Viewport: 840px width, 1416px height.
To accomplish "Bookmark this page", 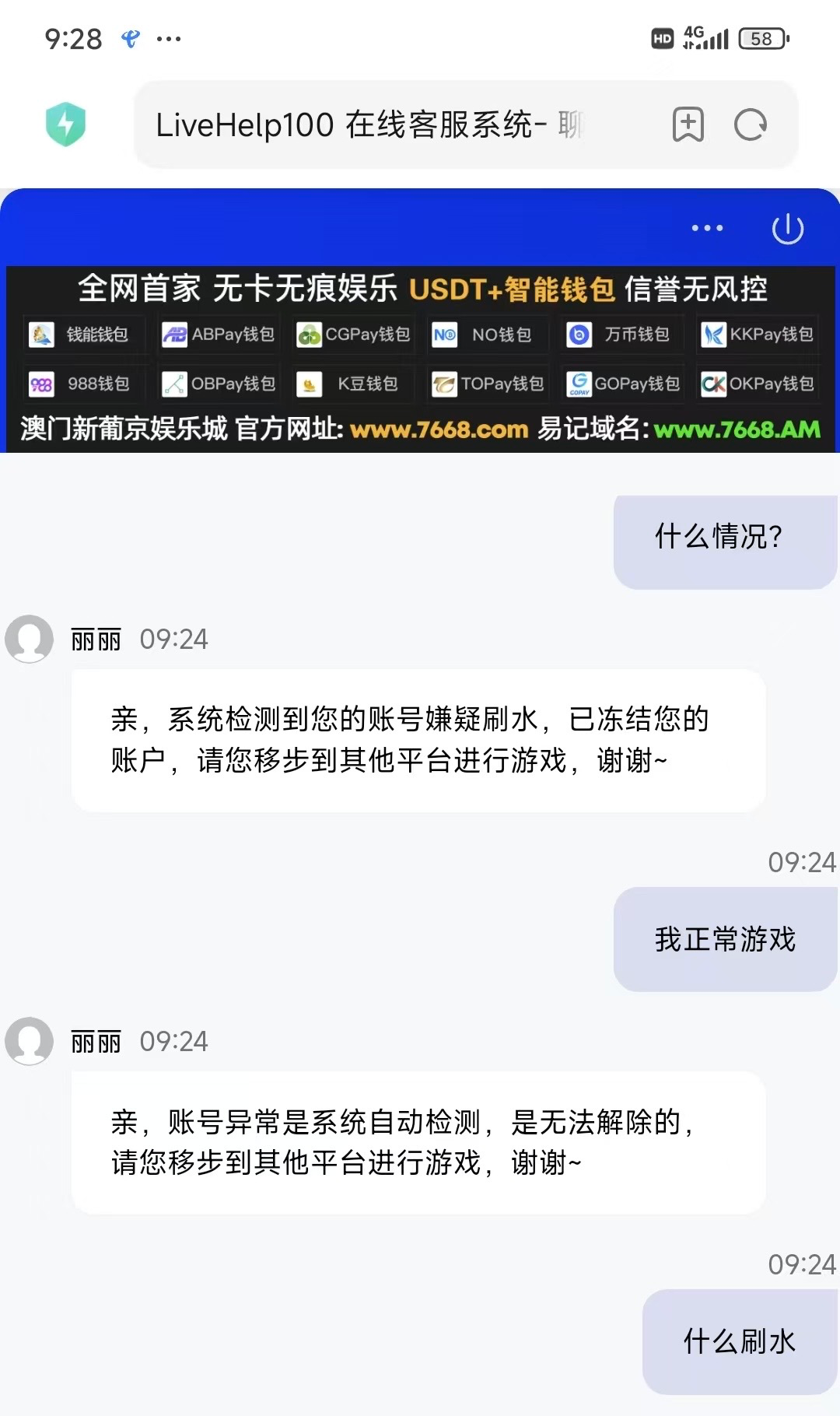I will coord(688,124).
